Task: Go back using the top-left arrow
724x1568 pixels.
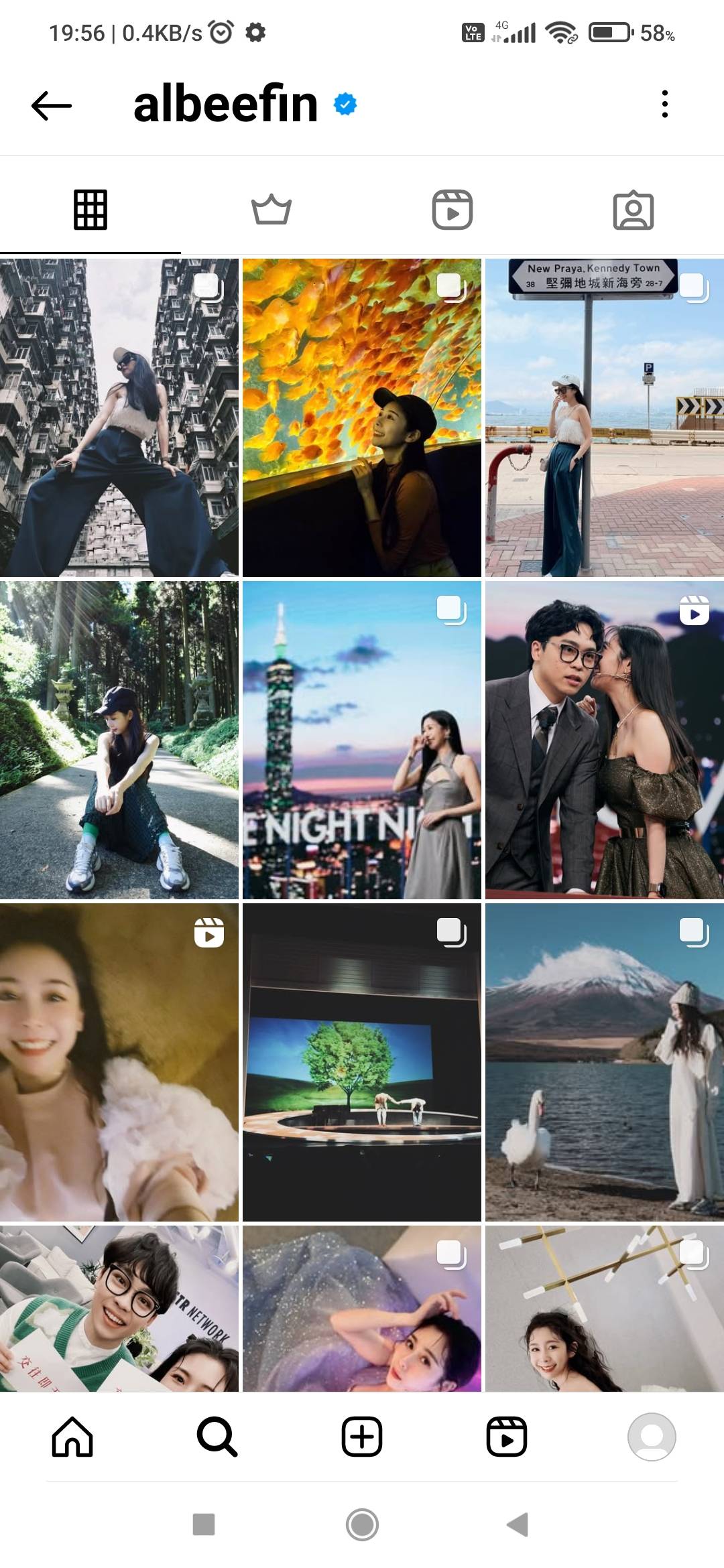Action: pos(52,105)
